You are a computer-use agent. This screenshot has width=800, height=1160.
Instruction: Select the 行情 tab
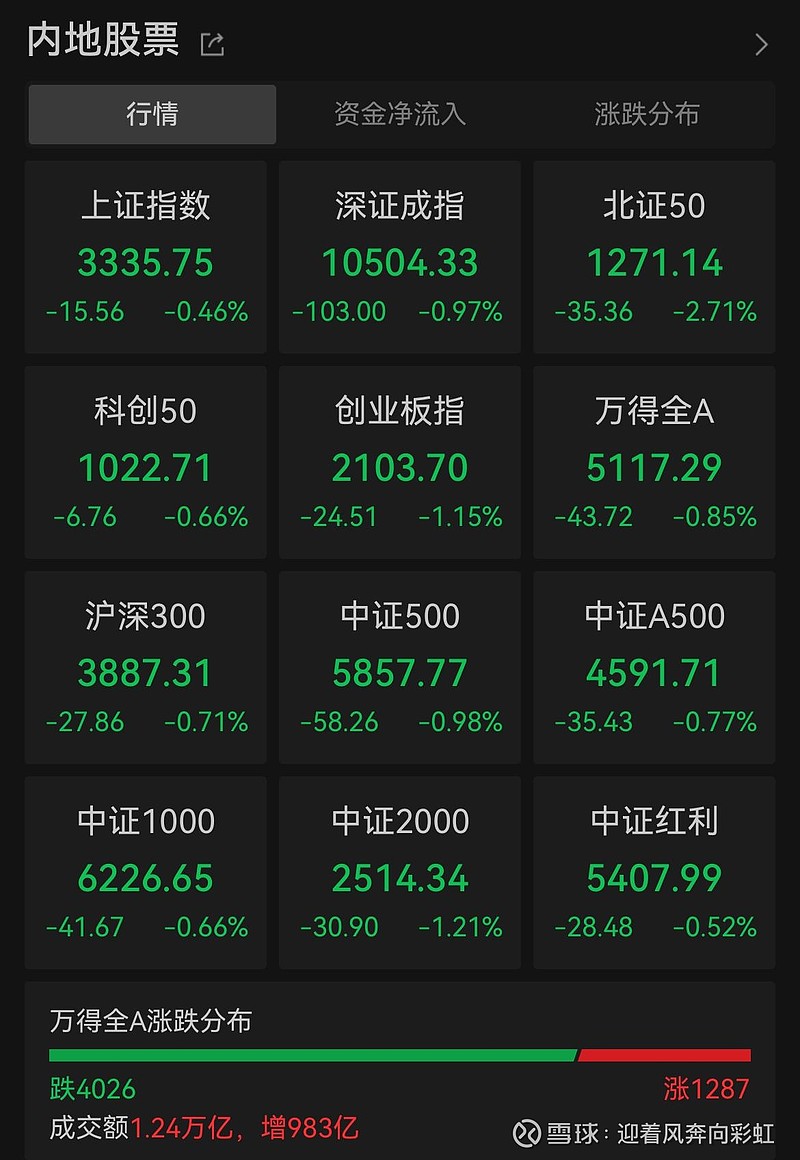click(x=151, y=115)
